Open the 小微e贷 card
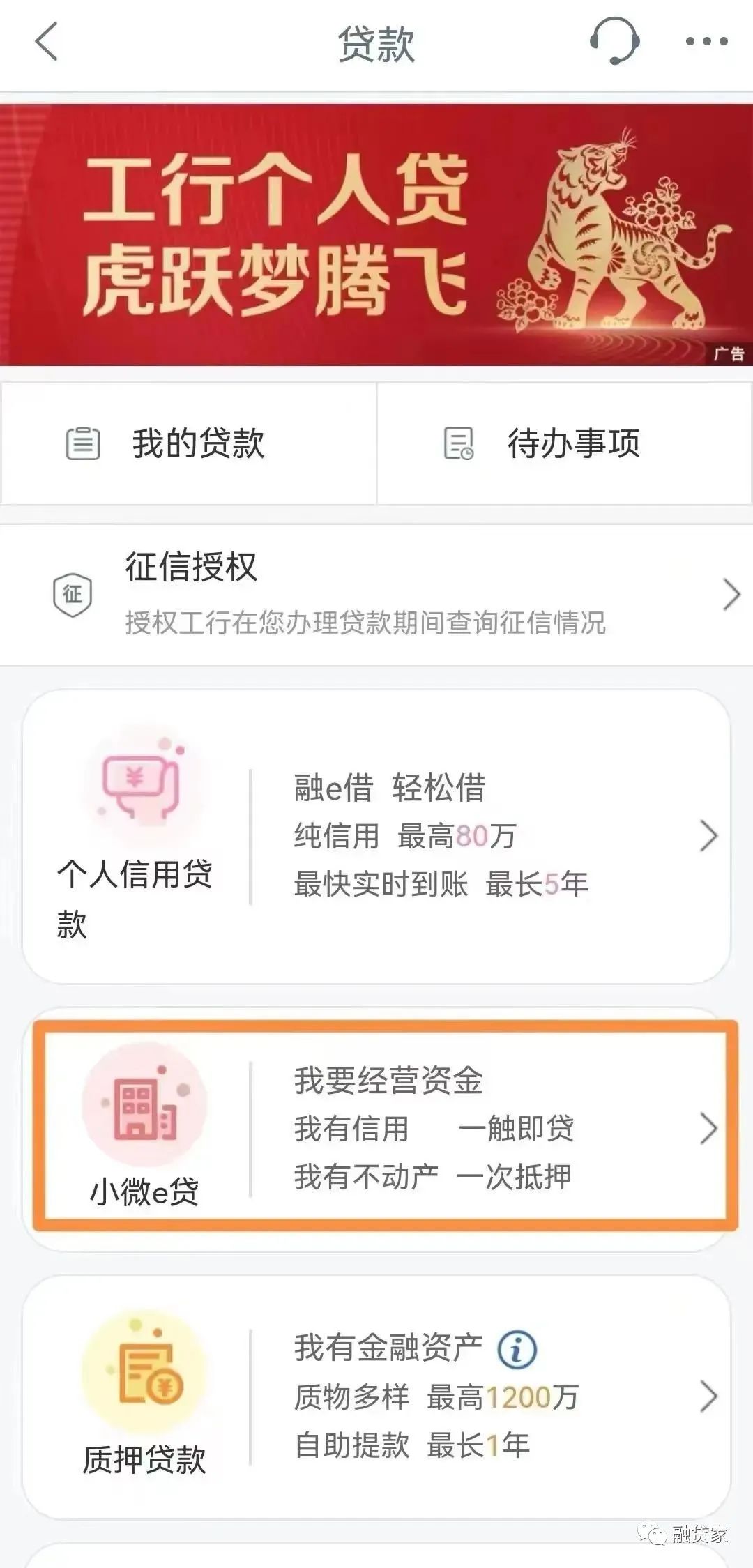753x1568 pixels. [x=376, y=1129]
